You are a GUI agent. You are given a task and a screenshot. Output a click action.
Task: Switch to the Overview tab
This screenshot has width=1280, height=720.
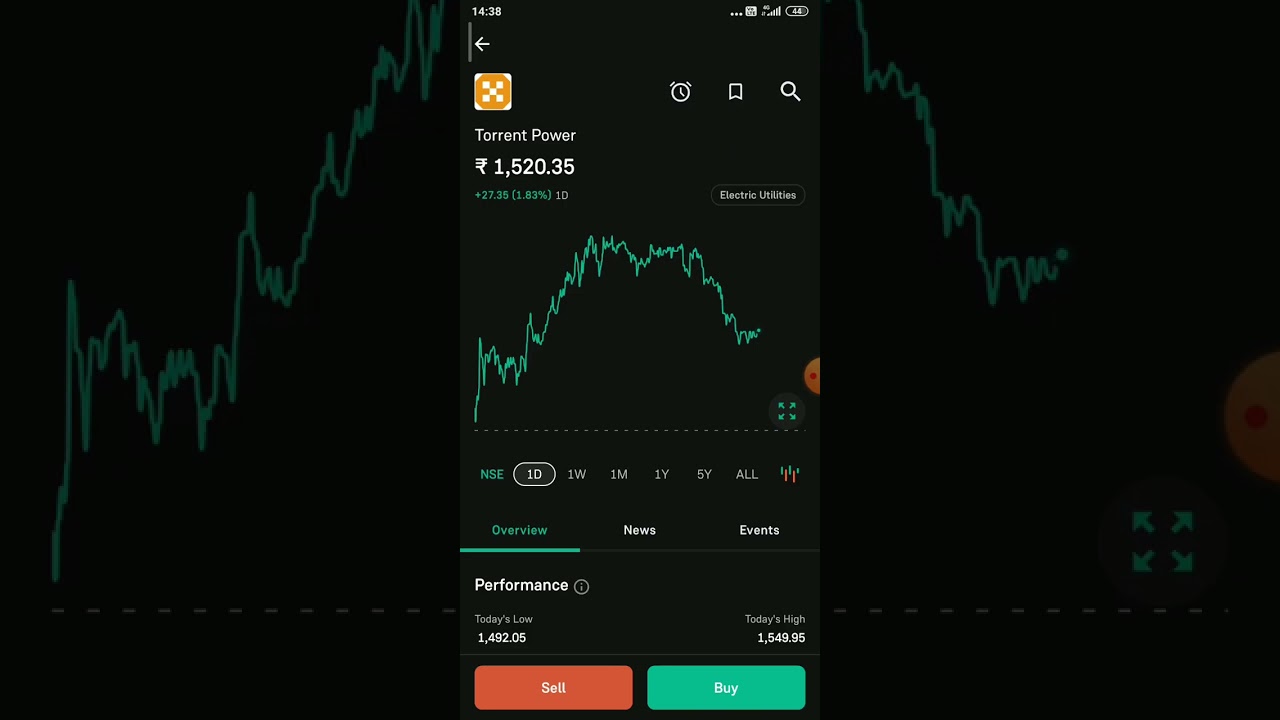coord(519,530)
